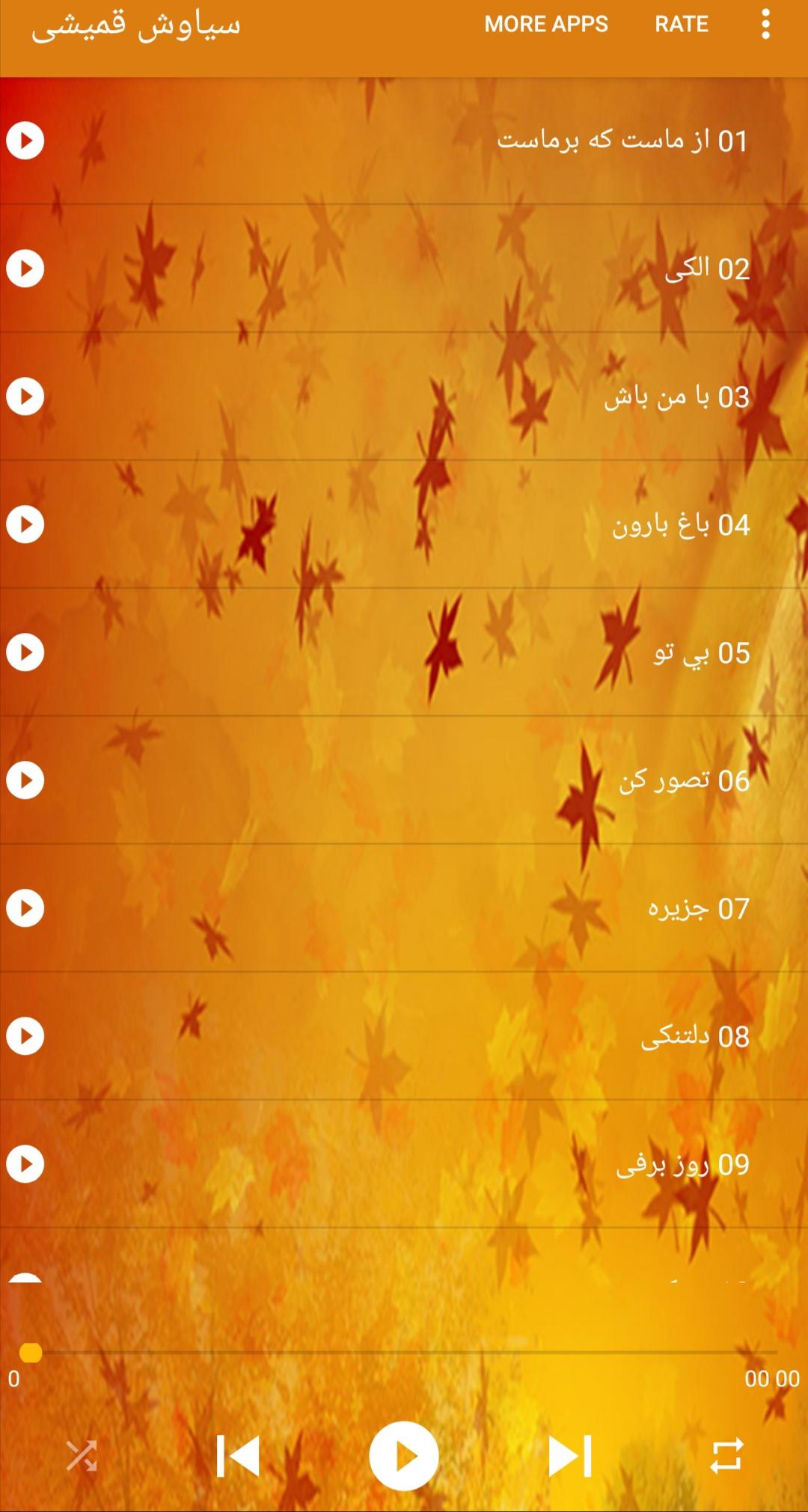The height and width of the screenshot is (1512, 808).
Task: Tap the RATE button
Action: coord(681,24)
